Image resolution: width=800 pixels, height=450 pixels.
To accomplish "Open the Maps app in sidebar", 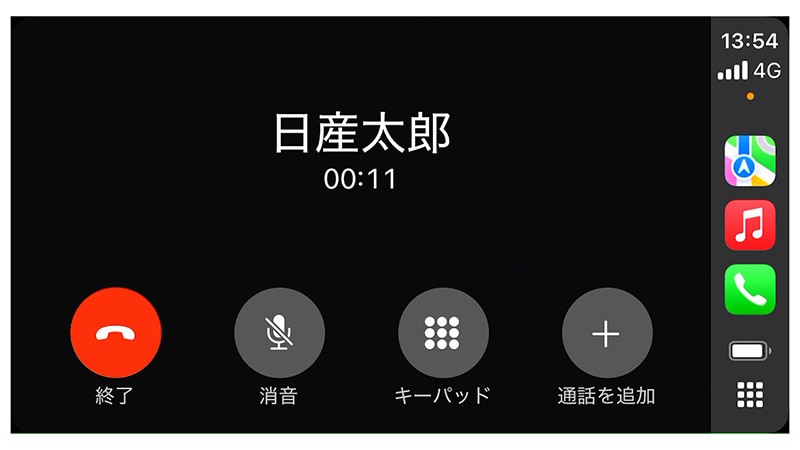I will point(749,162).
